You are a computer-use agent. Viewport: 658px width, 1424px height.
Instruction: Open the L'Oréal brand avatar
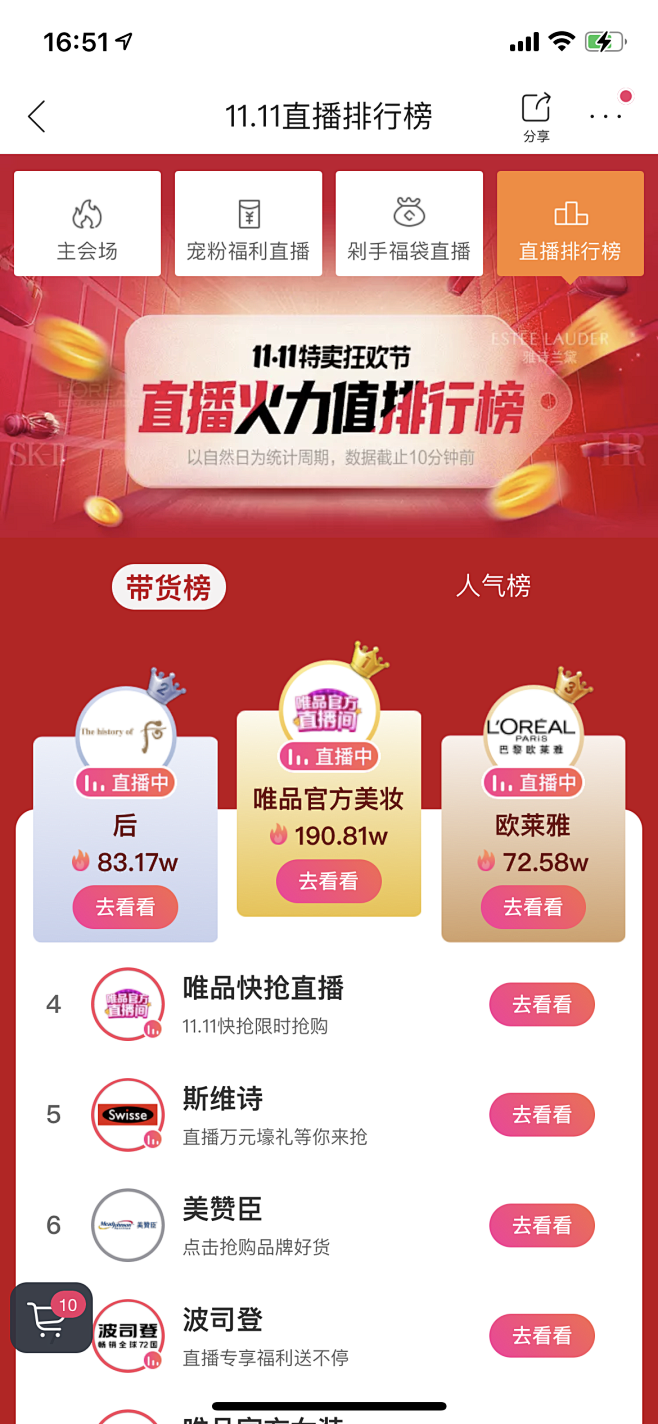[x=531, y=730]
